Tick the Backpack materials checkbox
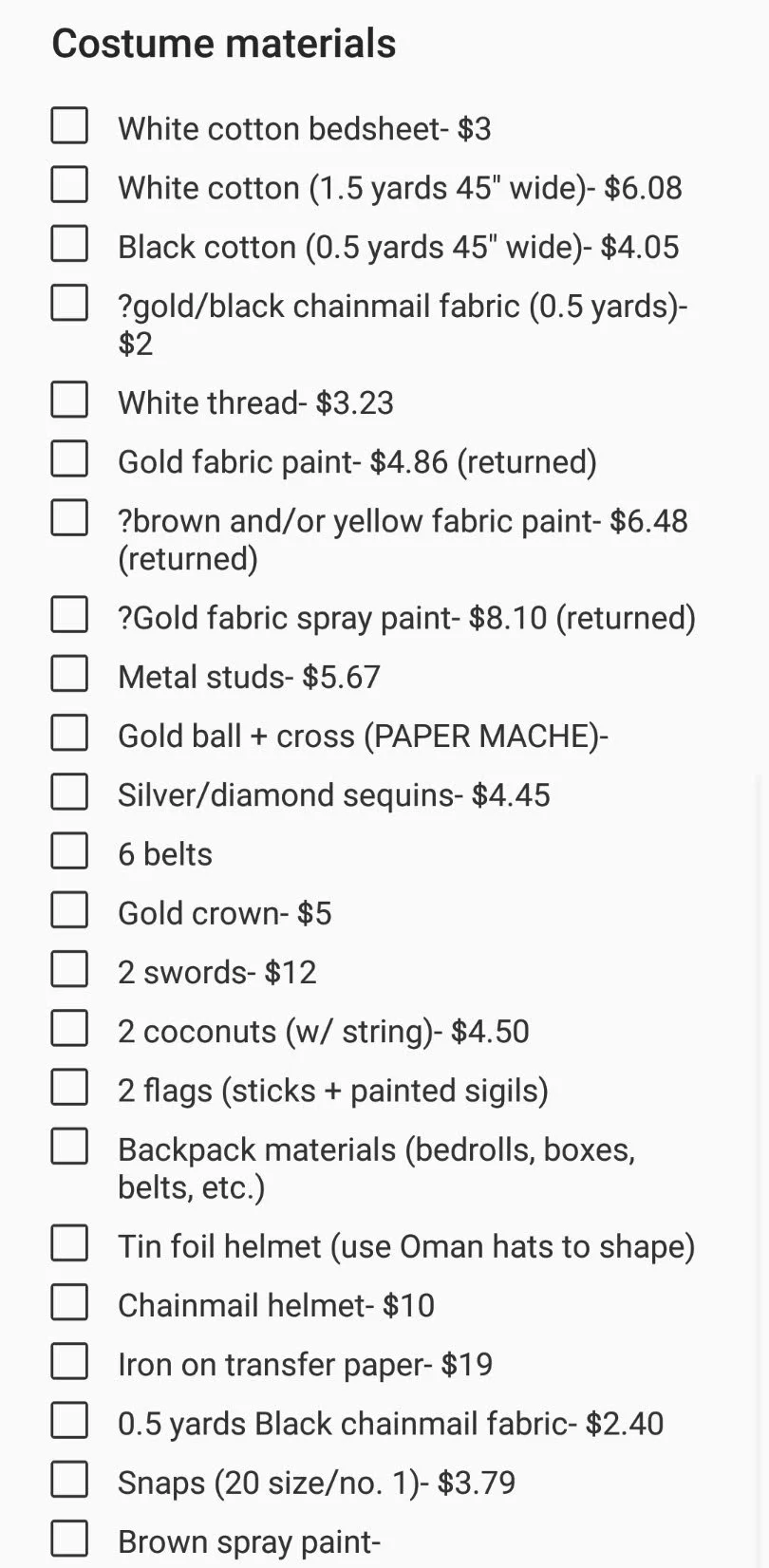 click(69, 1146)
